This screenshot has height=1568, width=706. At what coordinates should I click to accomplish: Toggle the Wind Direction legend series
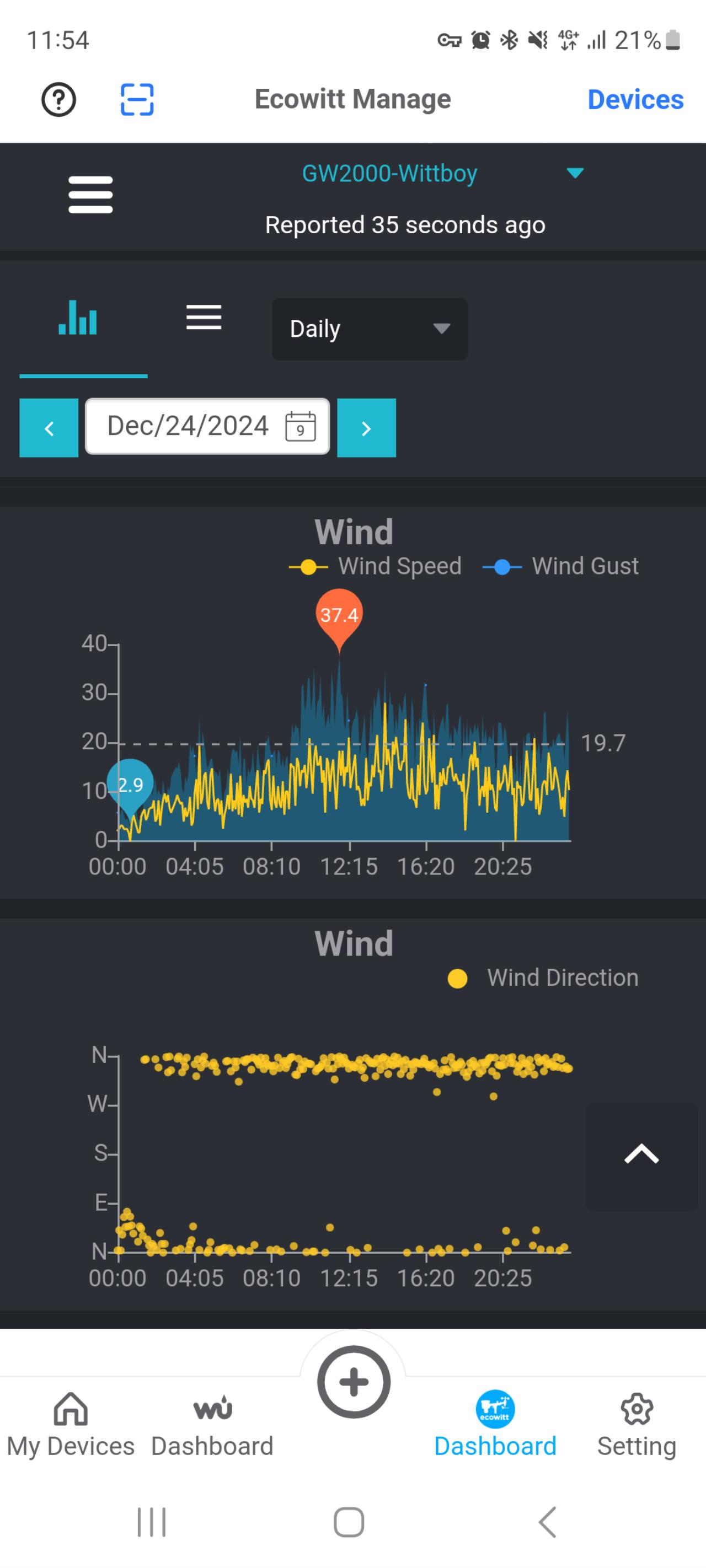pos(543,978)
